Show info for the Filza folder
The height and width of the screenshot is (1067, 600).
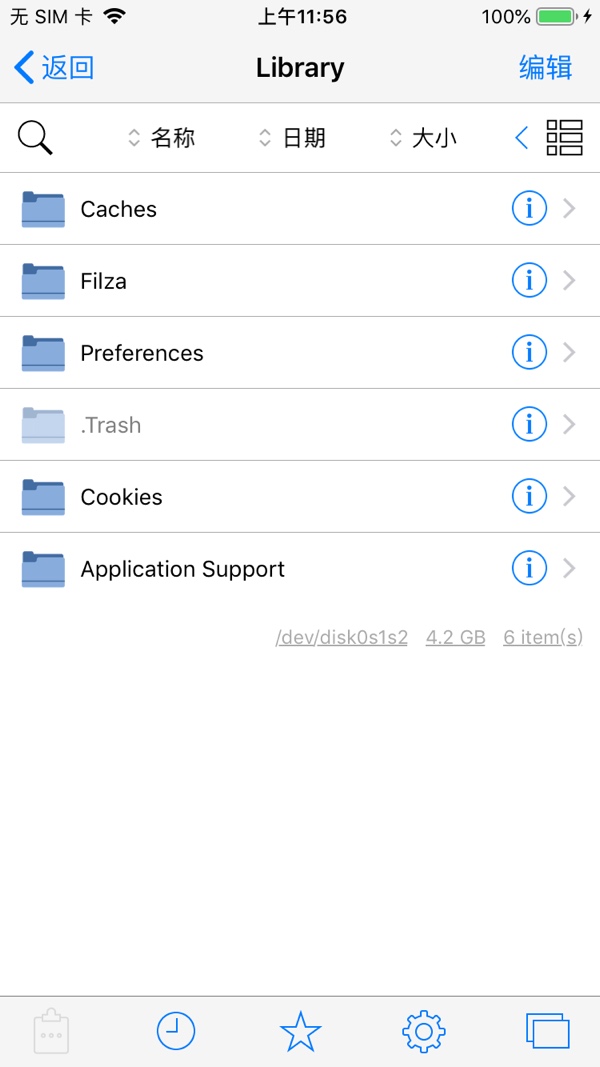pyautogui.click(x=529, y=280)
